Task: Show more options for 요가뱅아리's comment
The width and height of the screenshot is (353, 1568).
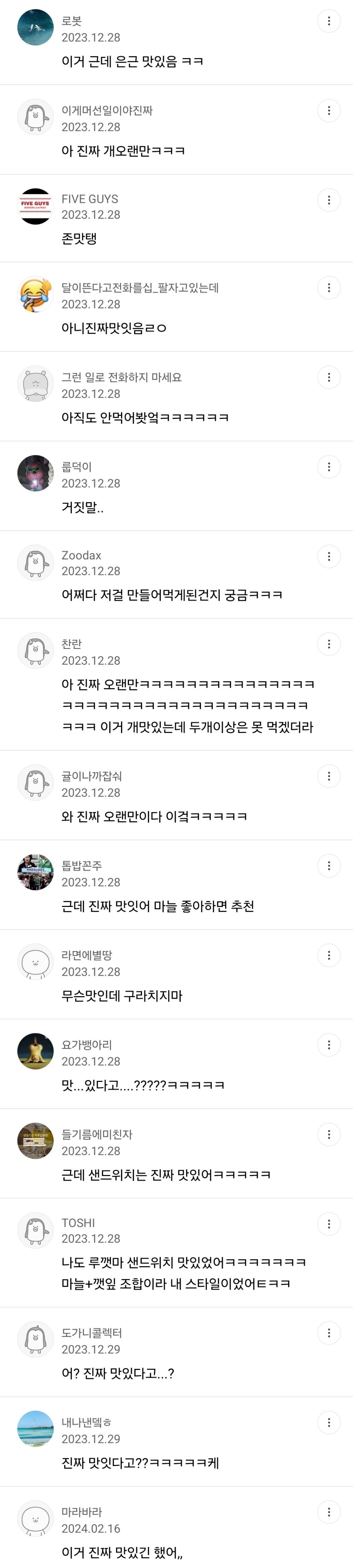Action: pyautogui.click(x=329, y=1044)
